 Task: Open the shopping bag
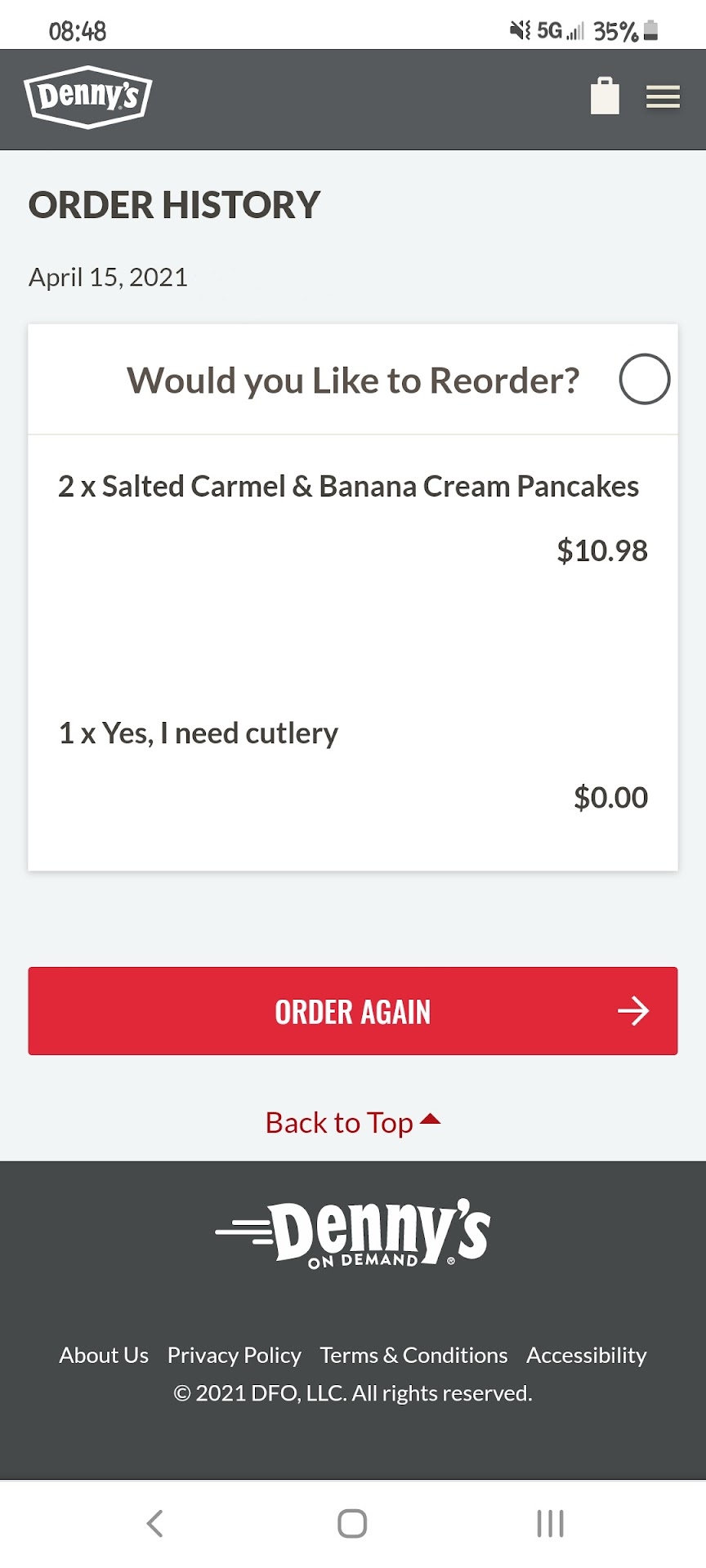tap(605, 96)
